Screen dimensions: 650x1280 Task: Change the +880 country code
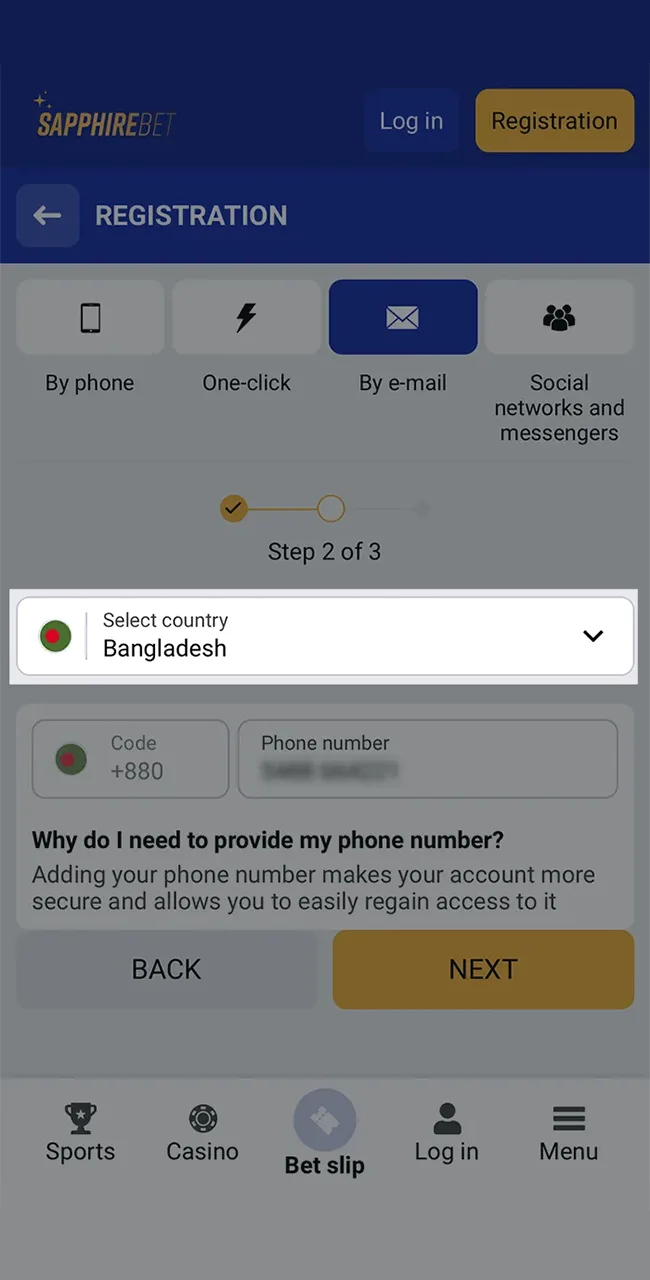click(x=130, y=759)
